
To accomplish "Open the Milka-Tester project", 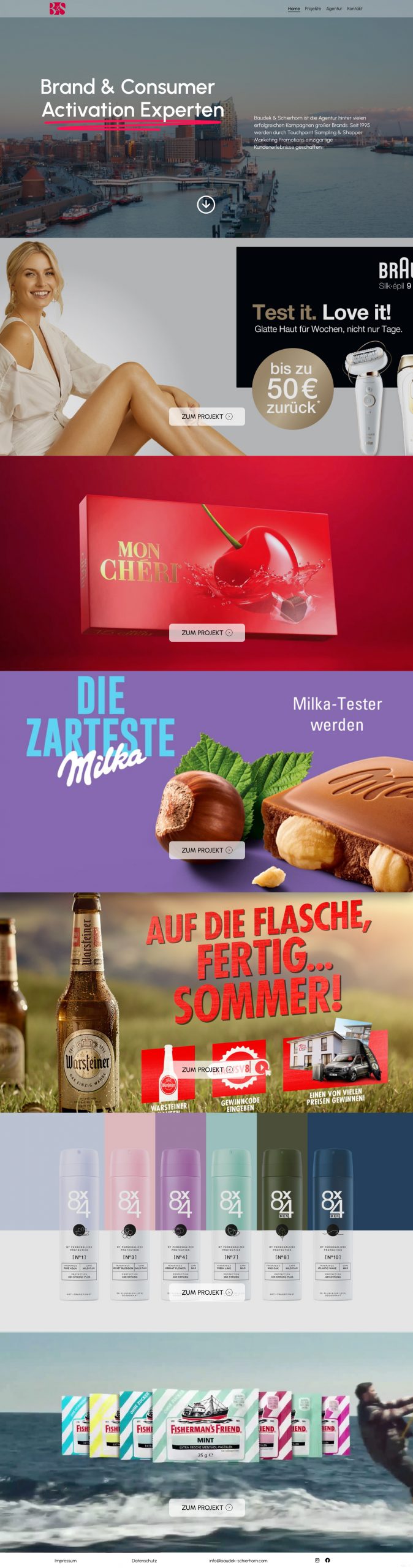I will click(206, 850).
